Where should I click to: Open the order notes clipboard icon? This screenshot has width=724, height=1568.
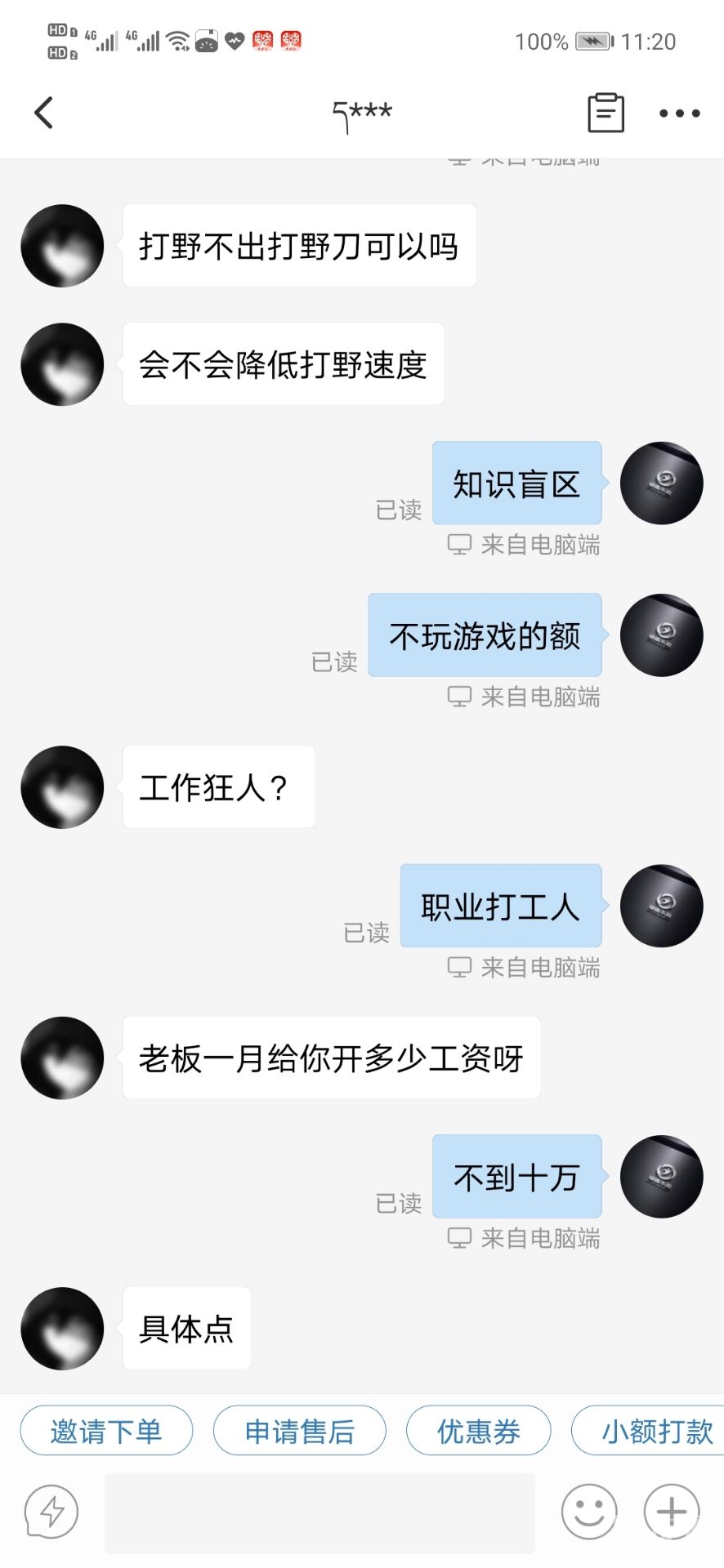point(606,113)
